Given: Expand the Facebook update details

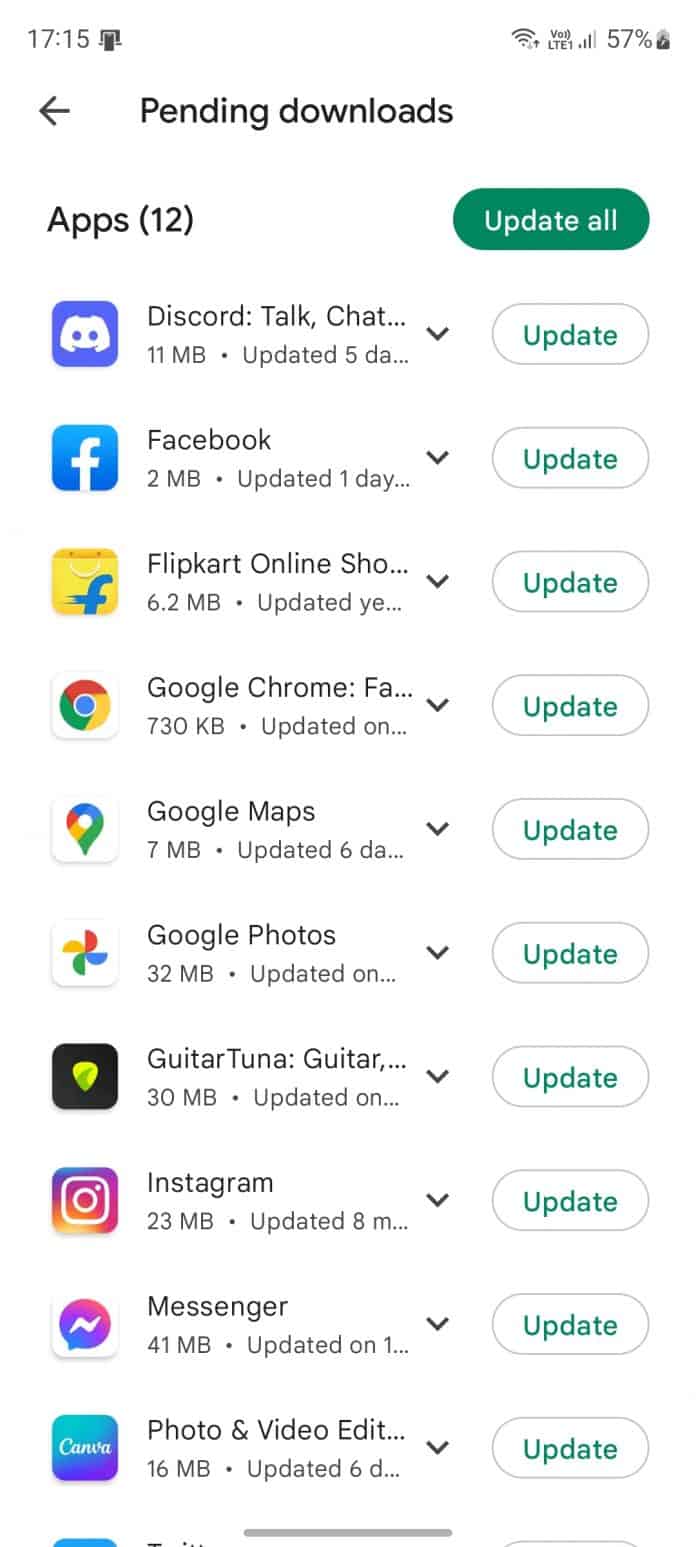Looking at the screenshot, I should [437, 457].
